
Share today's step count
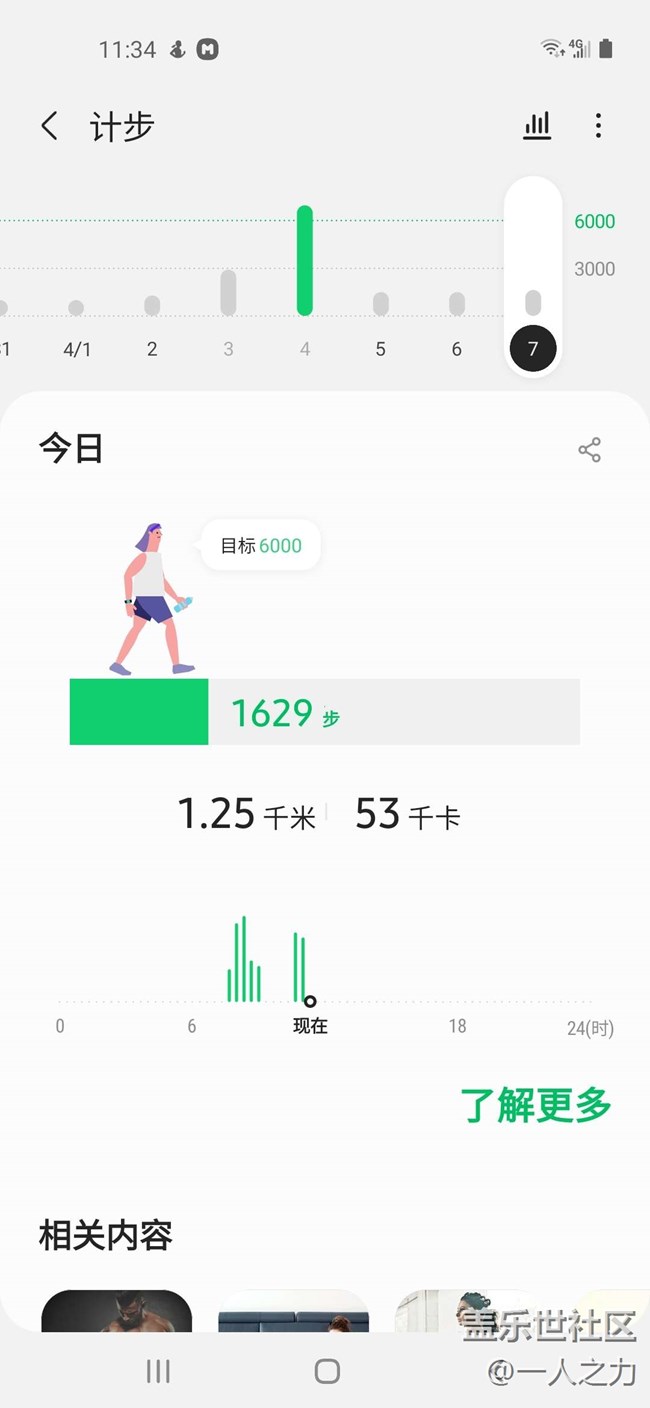(589, 450)
